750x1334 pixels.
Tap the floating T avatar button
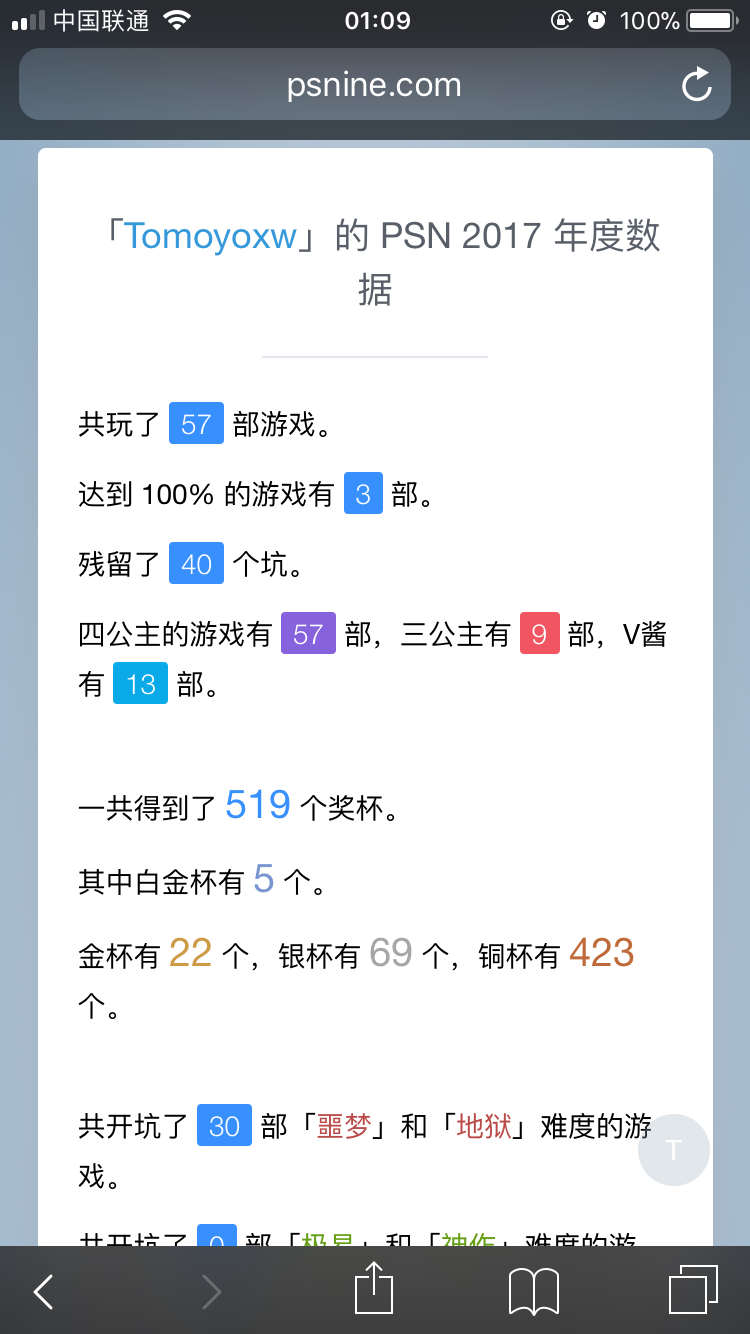(673, 1150)
